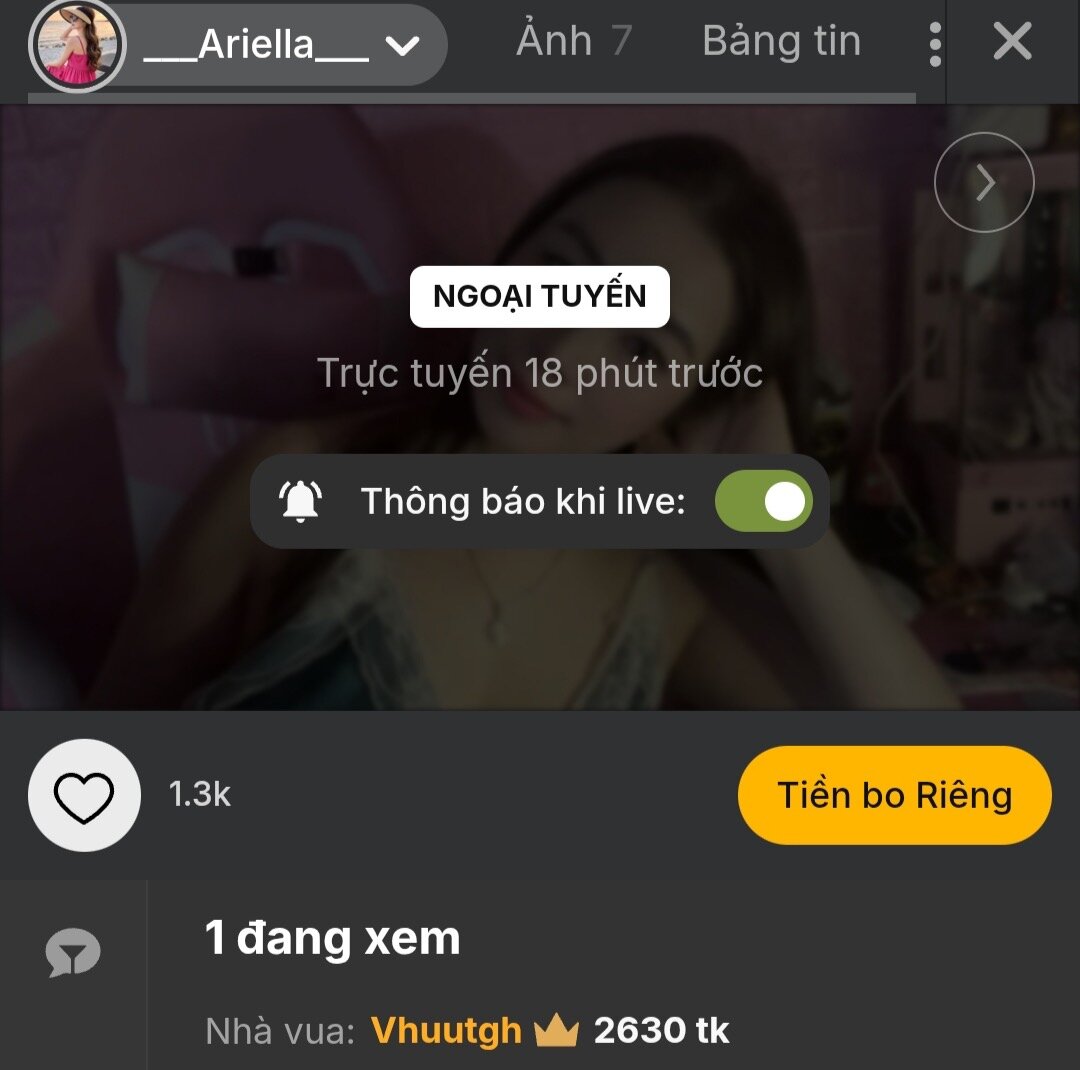Switch to the Ảnh tab

click(573, 42)
